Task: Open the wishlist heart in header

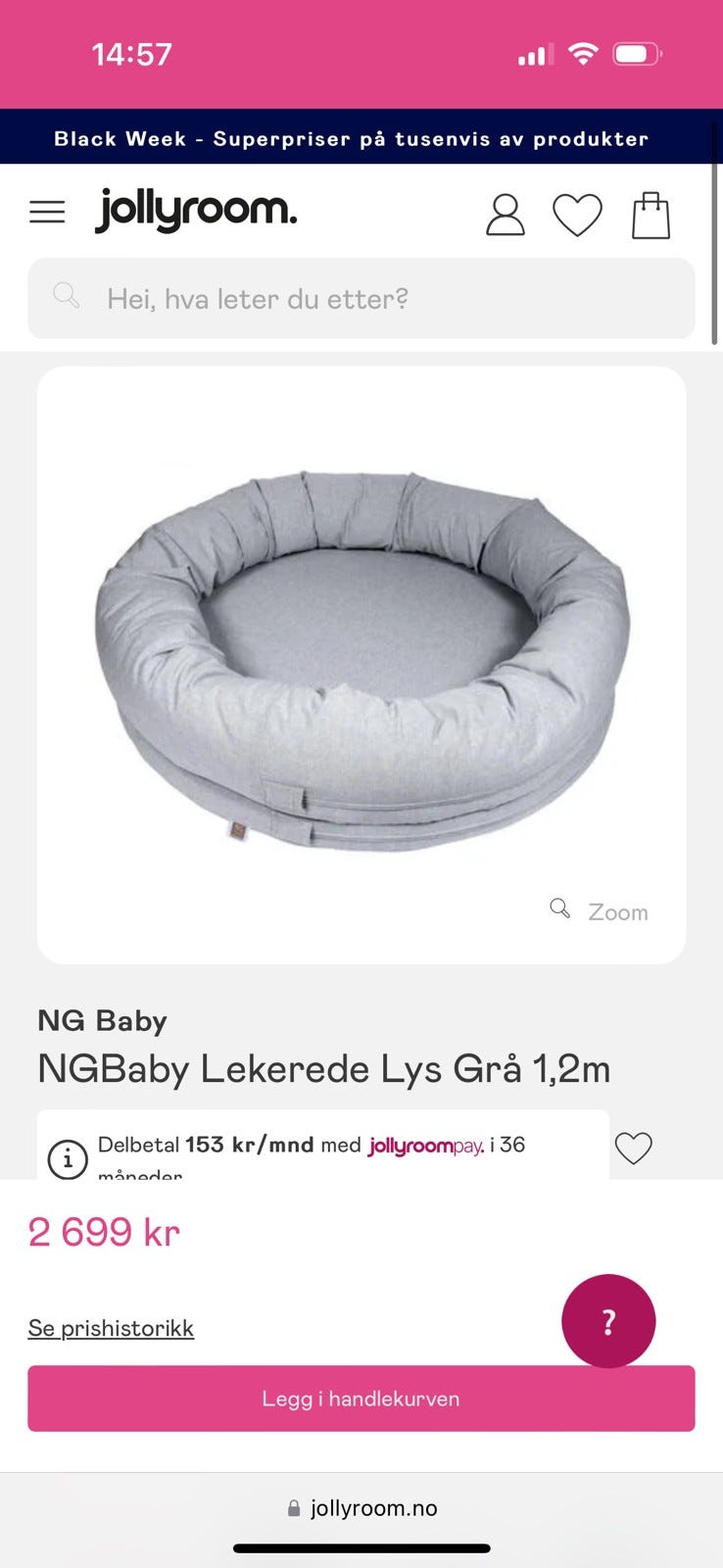Action: [x=577, y=215]
